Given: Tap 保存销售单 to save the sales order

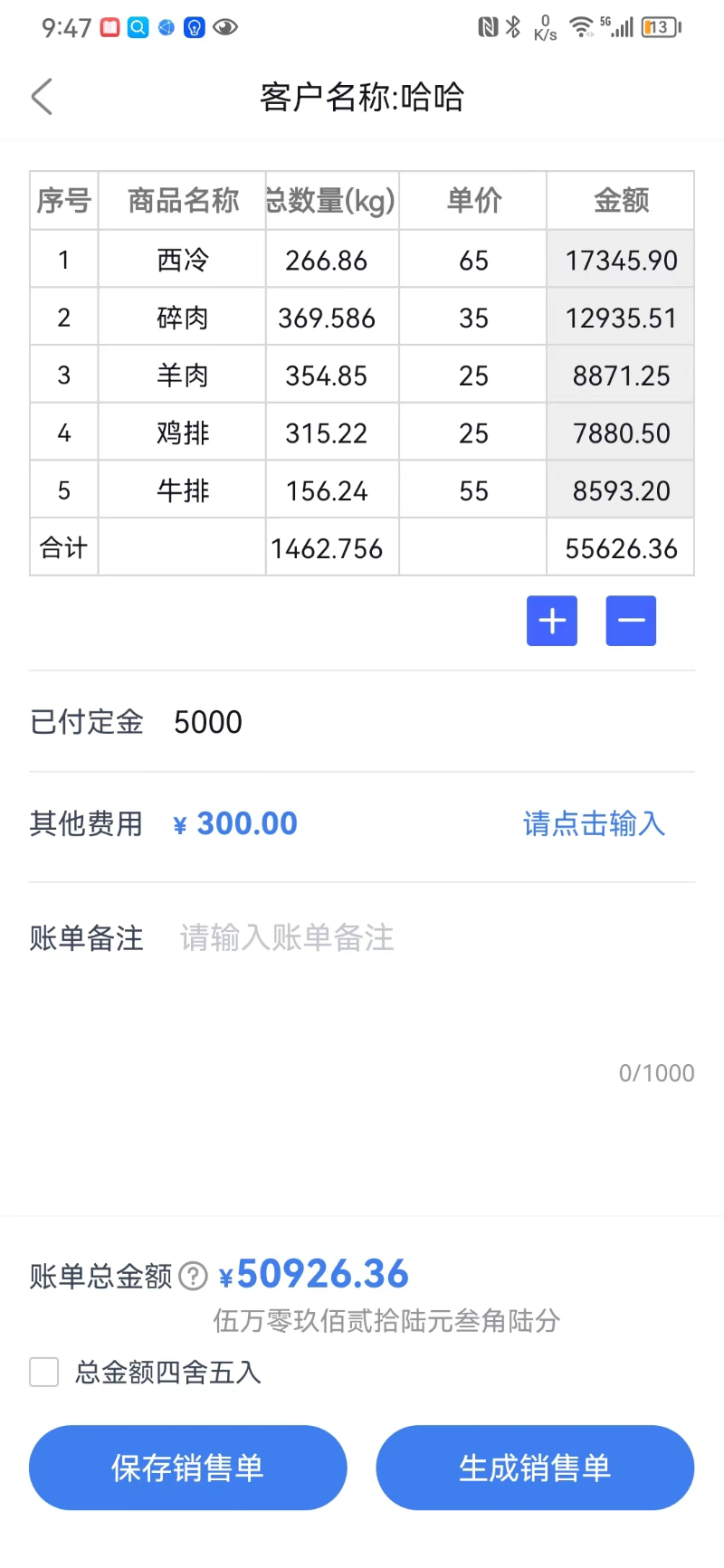Looking at the screenshot, I should click(186, 1468).
